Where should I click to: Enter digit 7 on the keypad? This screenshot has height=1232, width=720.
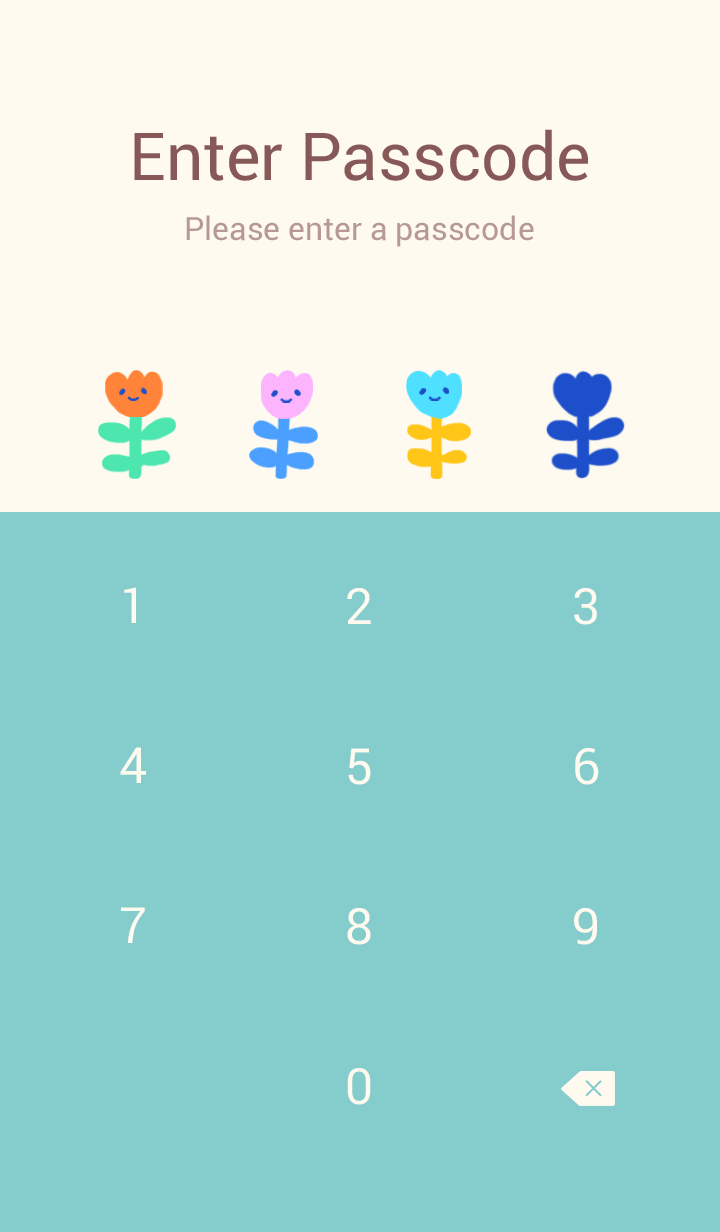132,927
